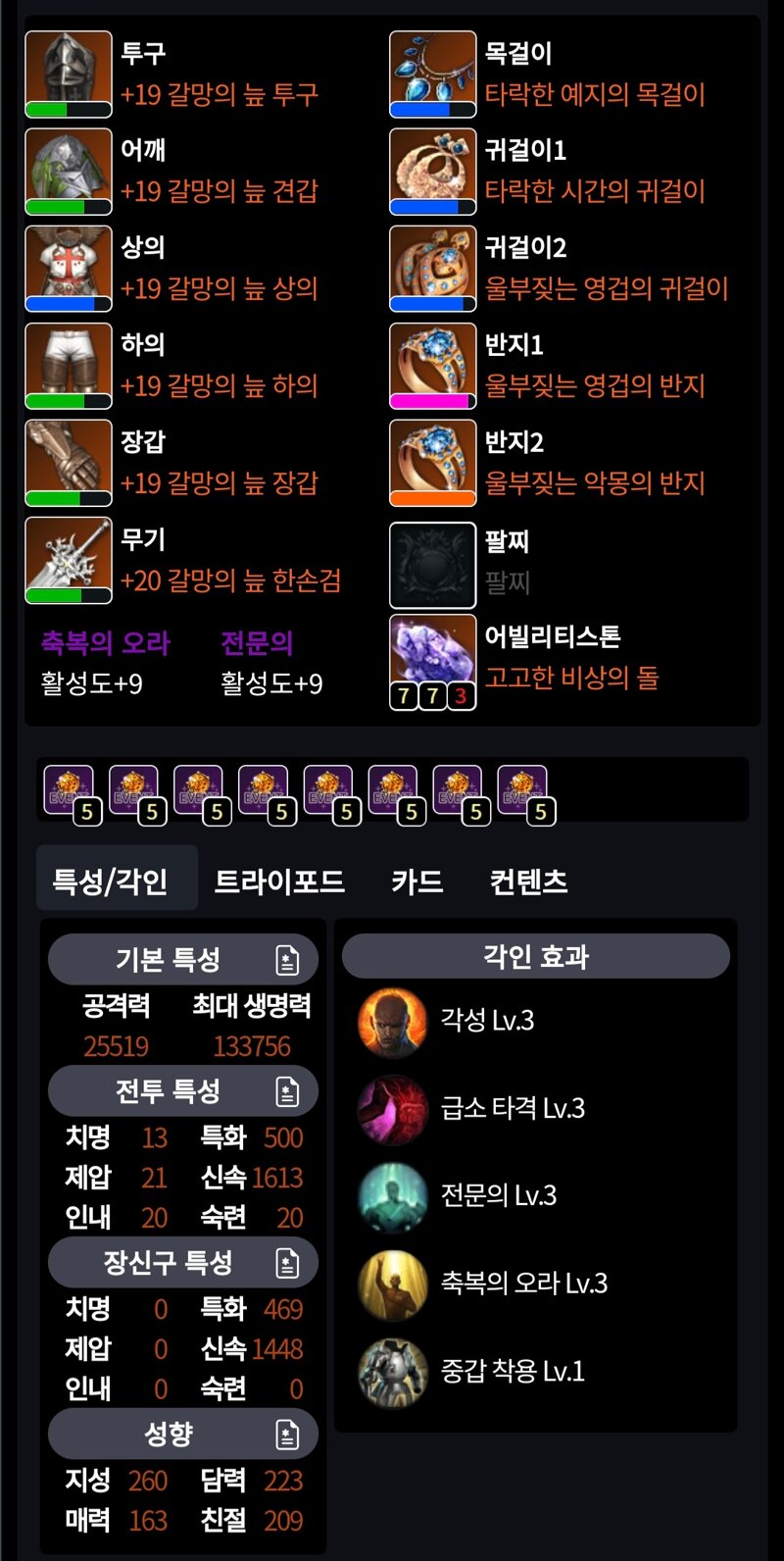Switch to the 트라이포드 tab
Image resolution: width=784 pixels, height=1561 pixels.
click(279, 881)
